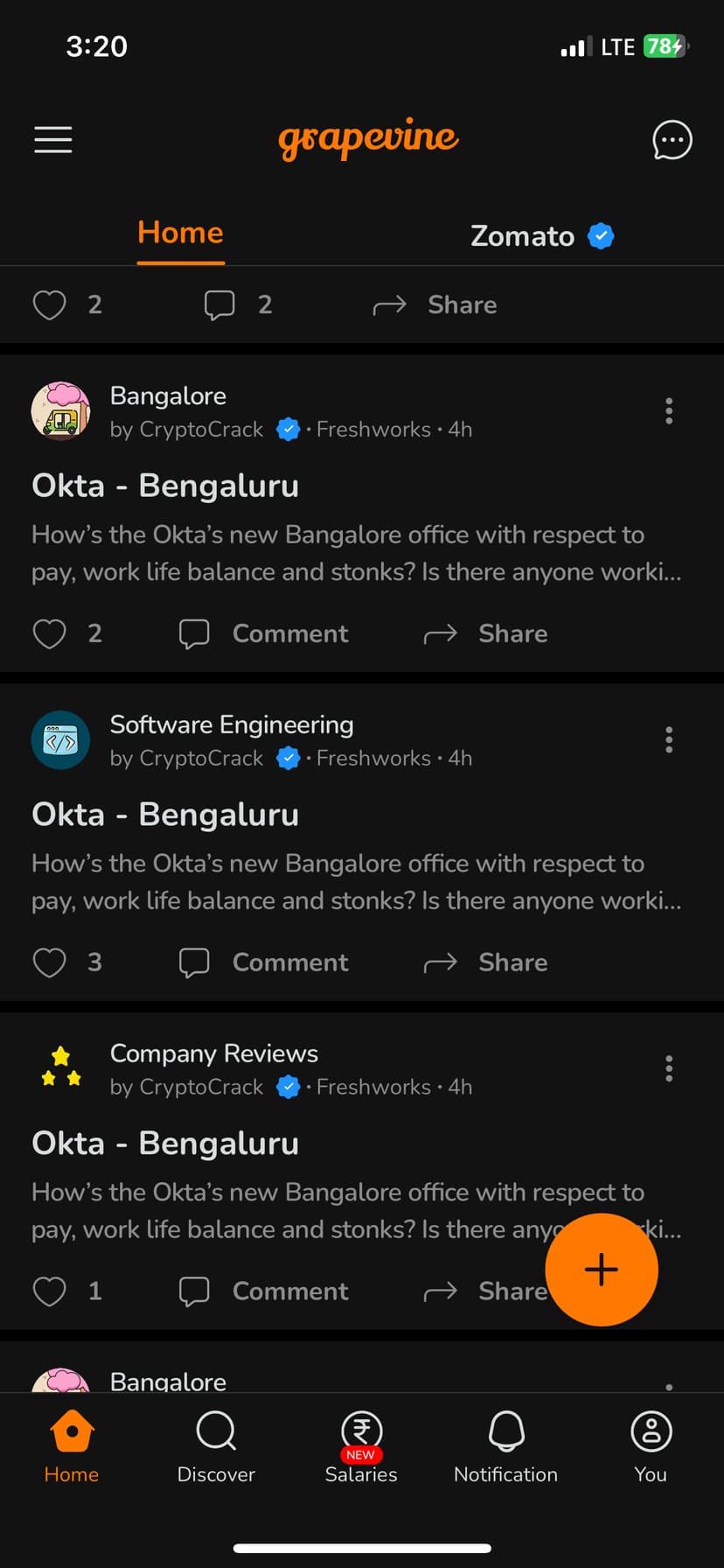
Task: Create a new post with plus button
Action: point(602,1270)
